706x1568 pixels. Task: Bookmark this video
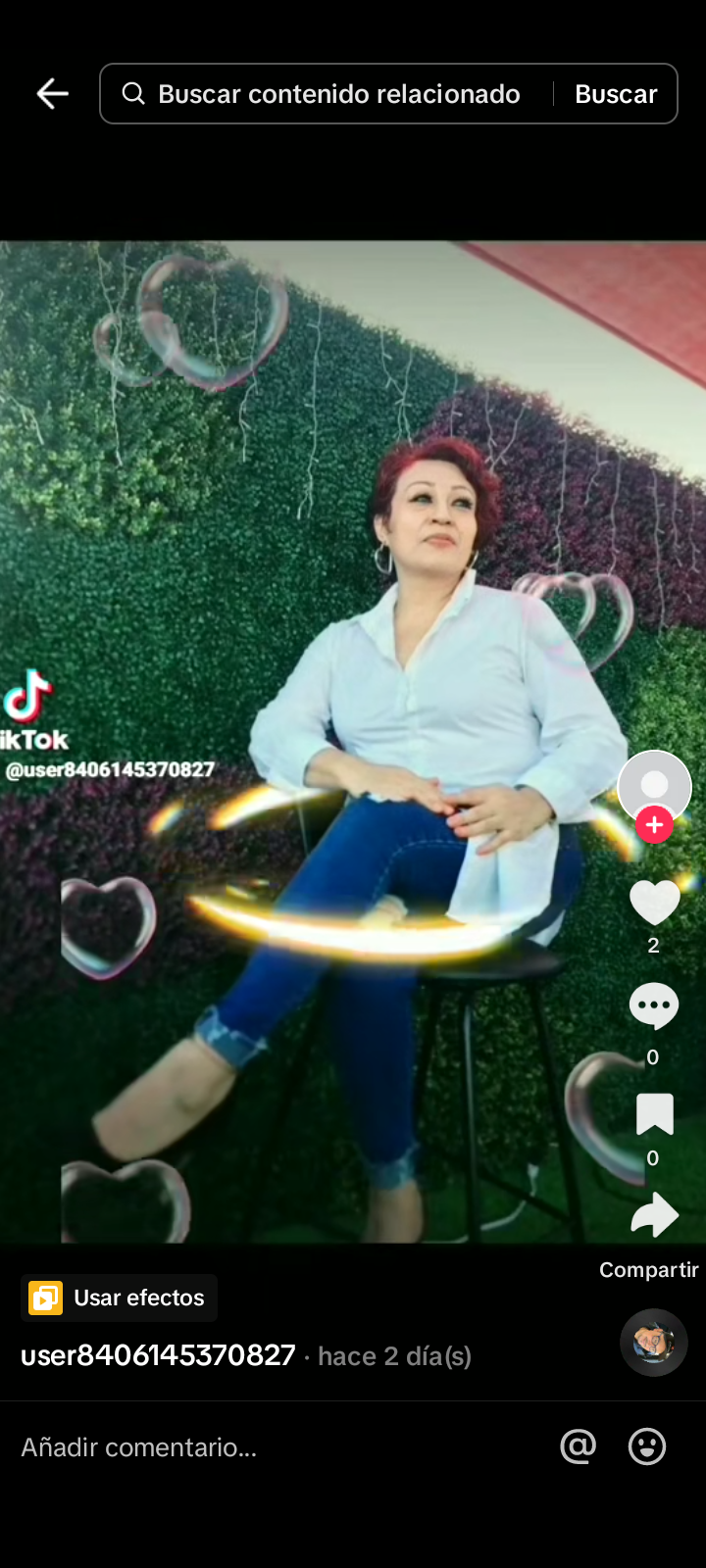click(654, 1114)
